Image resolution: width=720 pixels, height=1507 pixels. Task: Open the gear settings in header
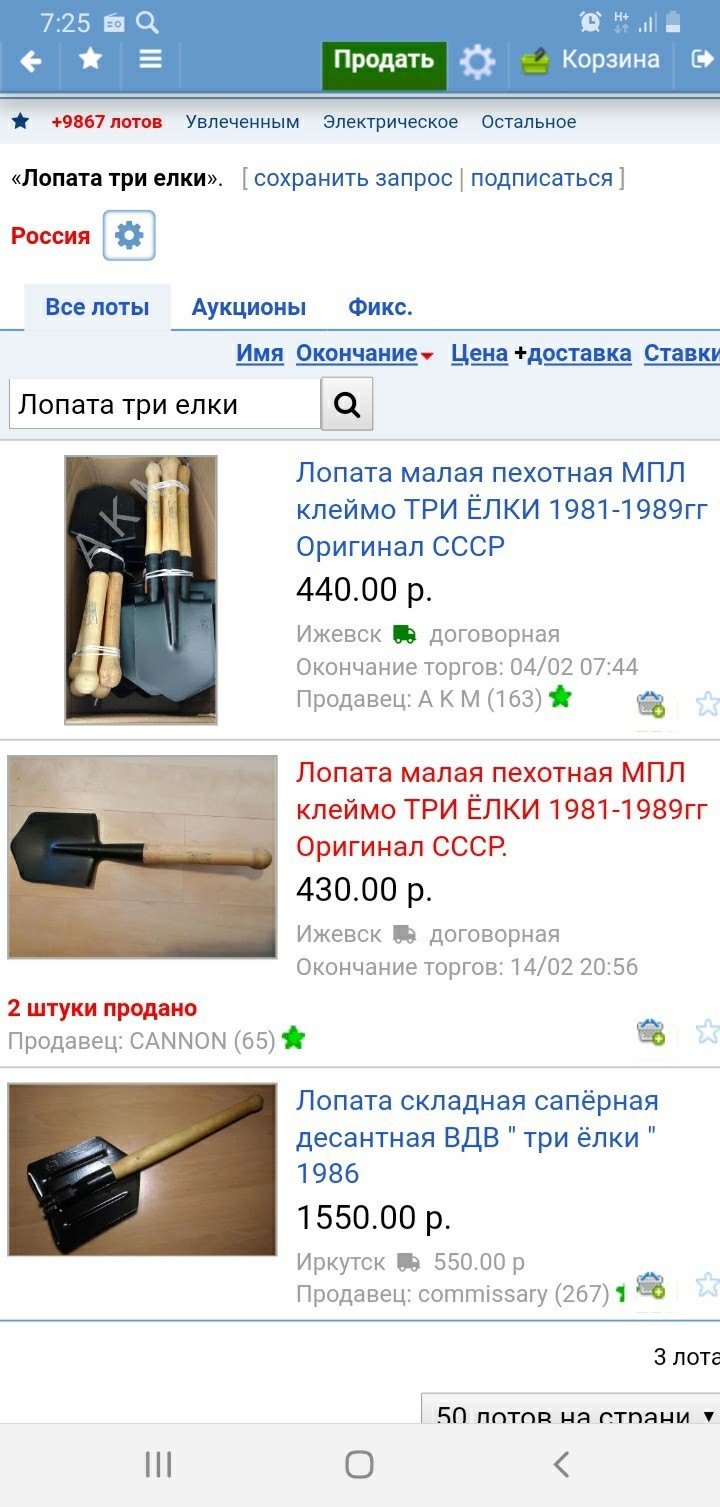(477, 62)
